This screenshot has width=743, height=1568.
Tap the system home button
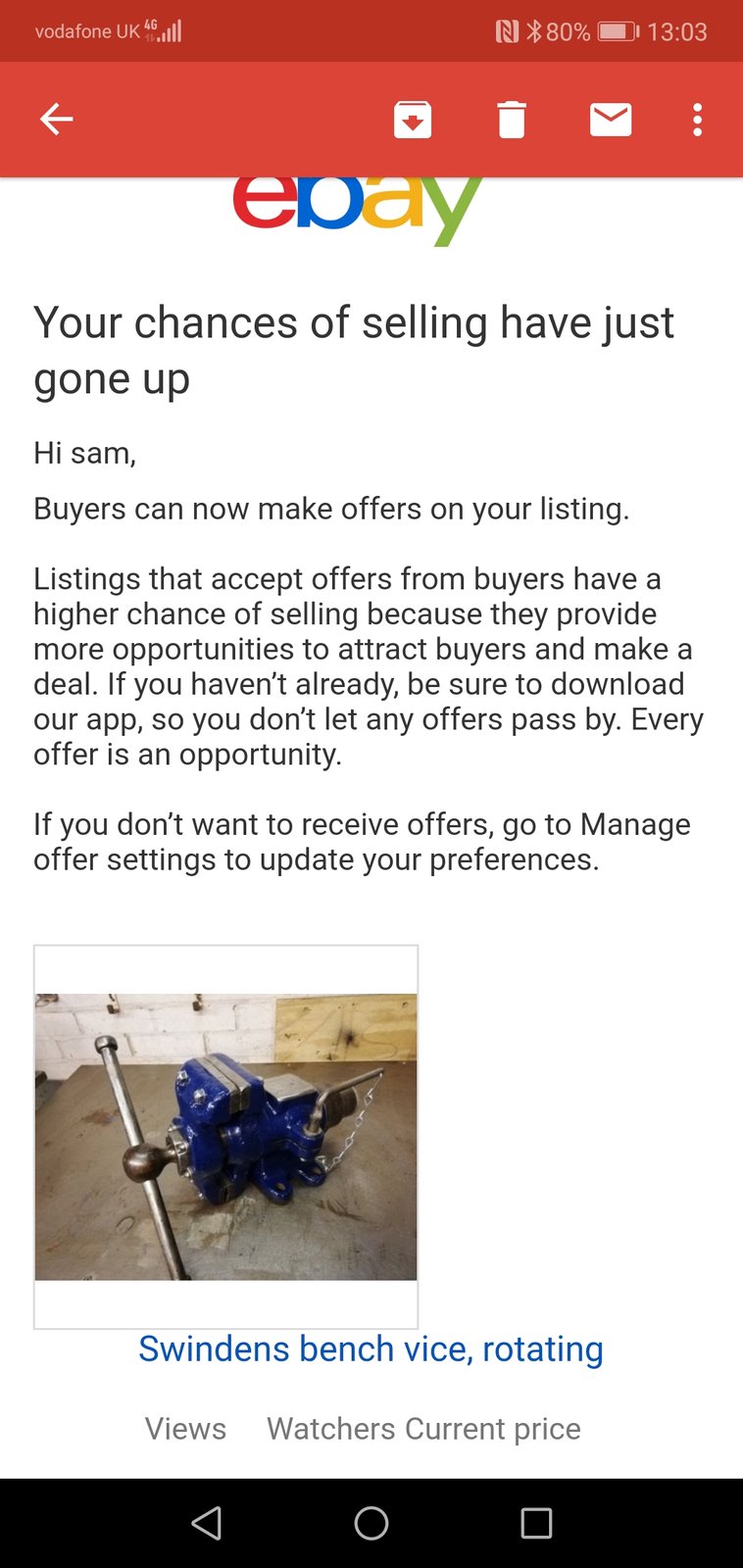tap(371, 1523)
